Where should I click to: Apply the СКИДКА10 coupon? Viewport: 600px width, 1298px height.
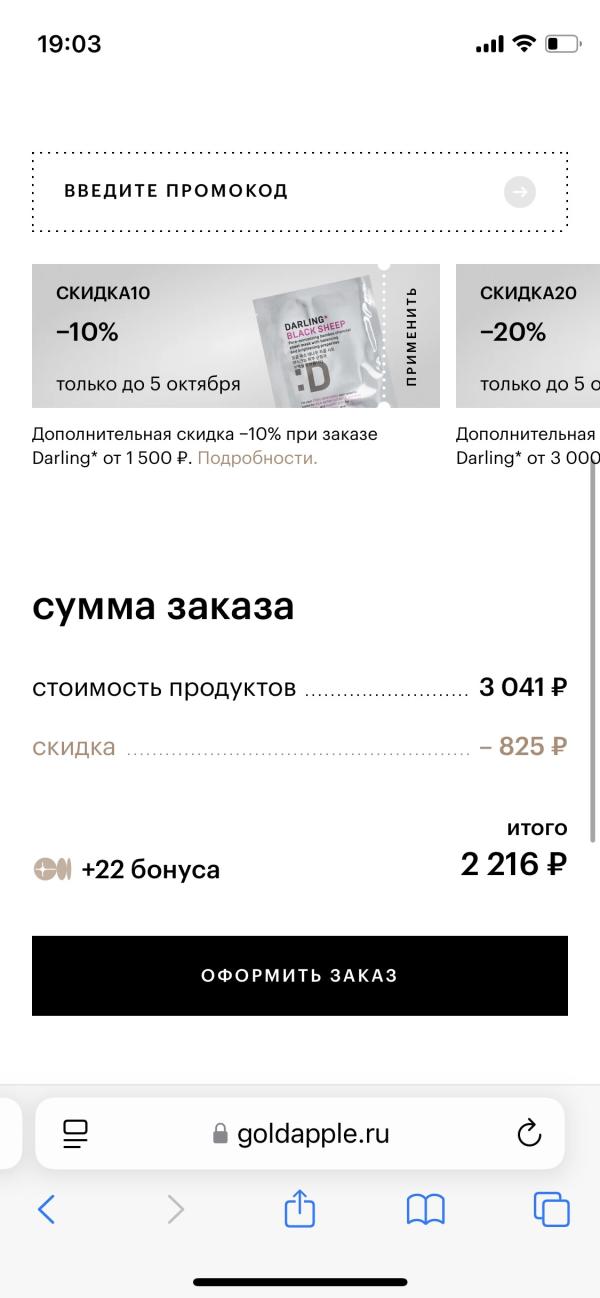[x=411, y=336]
